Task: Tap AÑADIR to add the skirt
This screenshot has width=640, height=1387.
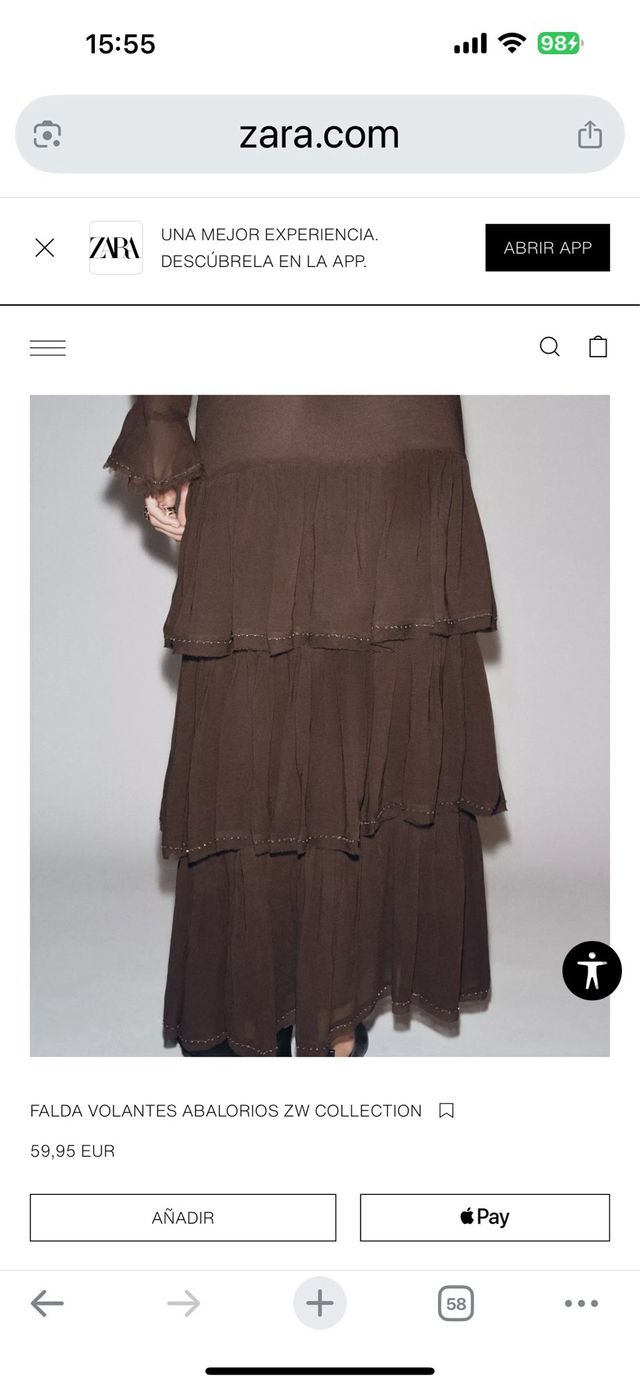Action: pos(183,1217)
